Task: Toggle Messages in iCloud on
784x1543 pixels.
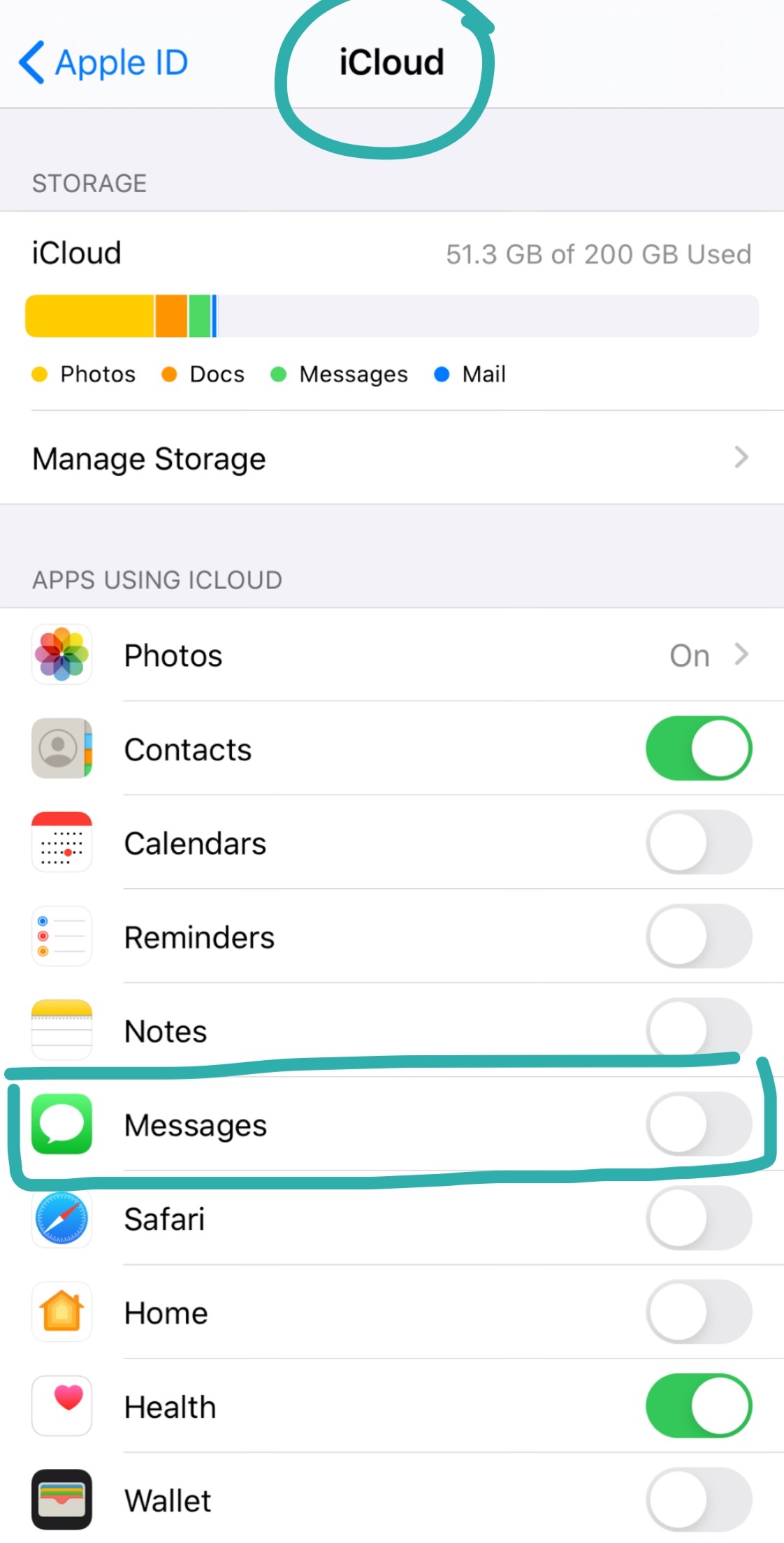Action: pos(698,1124)
